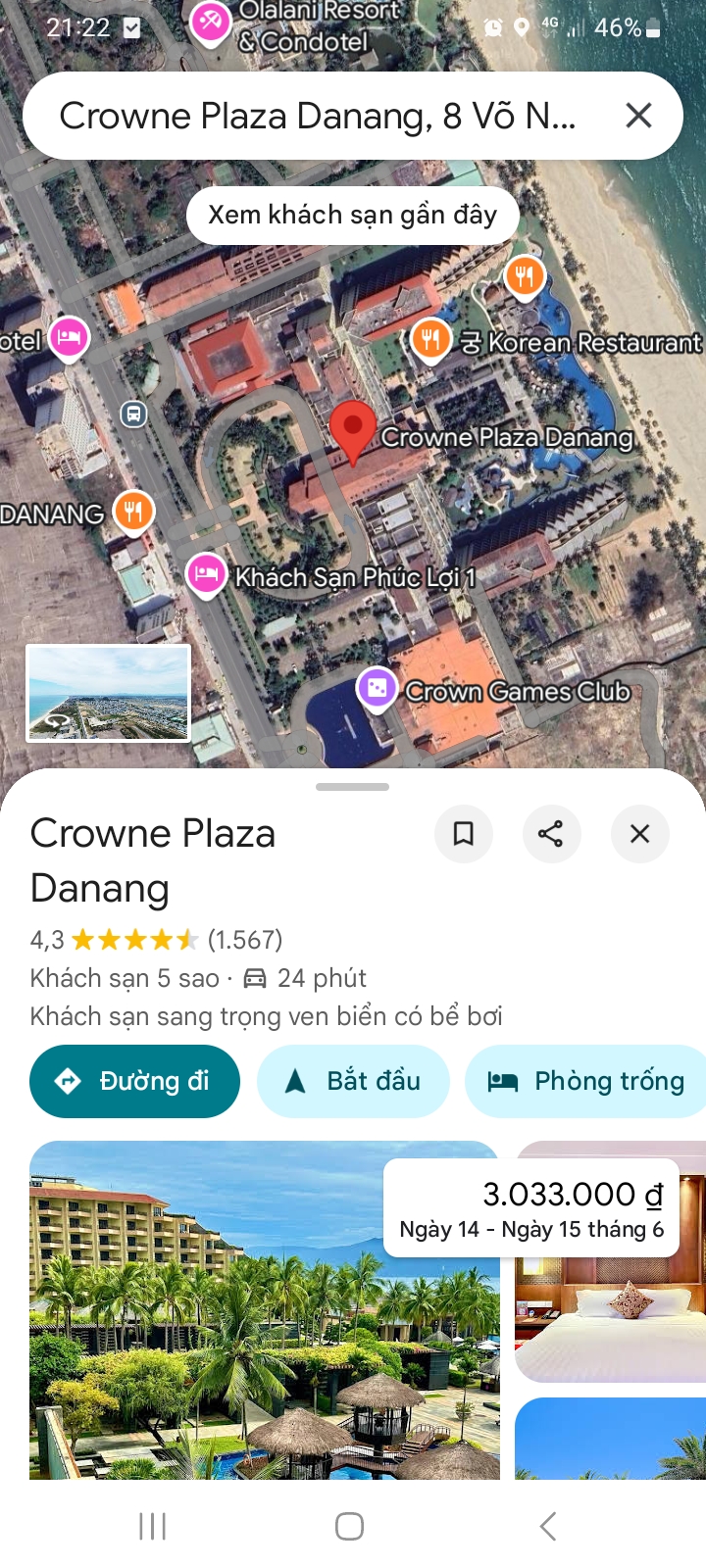Image resolution: width=706 pixels, height=1568 pixels.
Task: Get directions with Đường đi button
Action: (x=134, y=1081)
